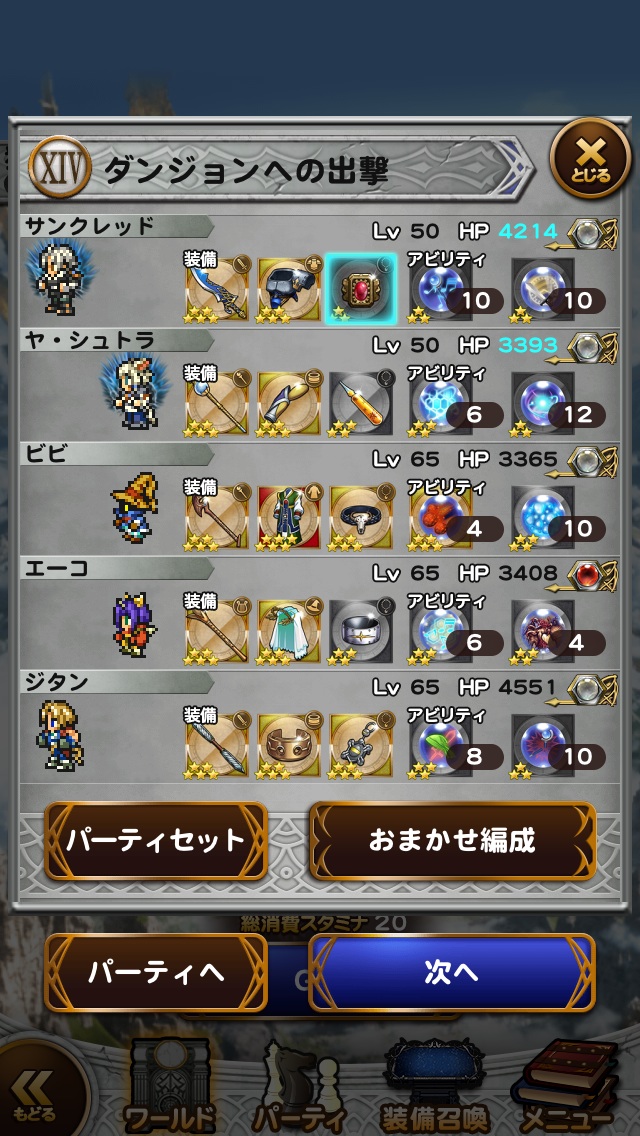Select ジタン's armor bracelet slot

(289, 745)
